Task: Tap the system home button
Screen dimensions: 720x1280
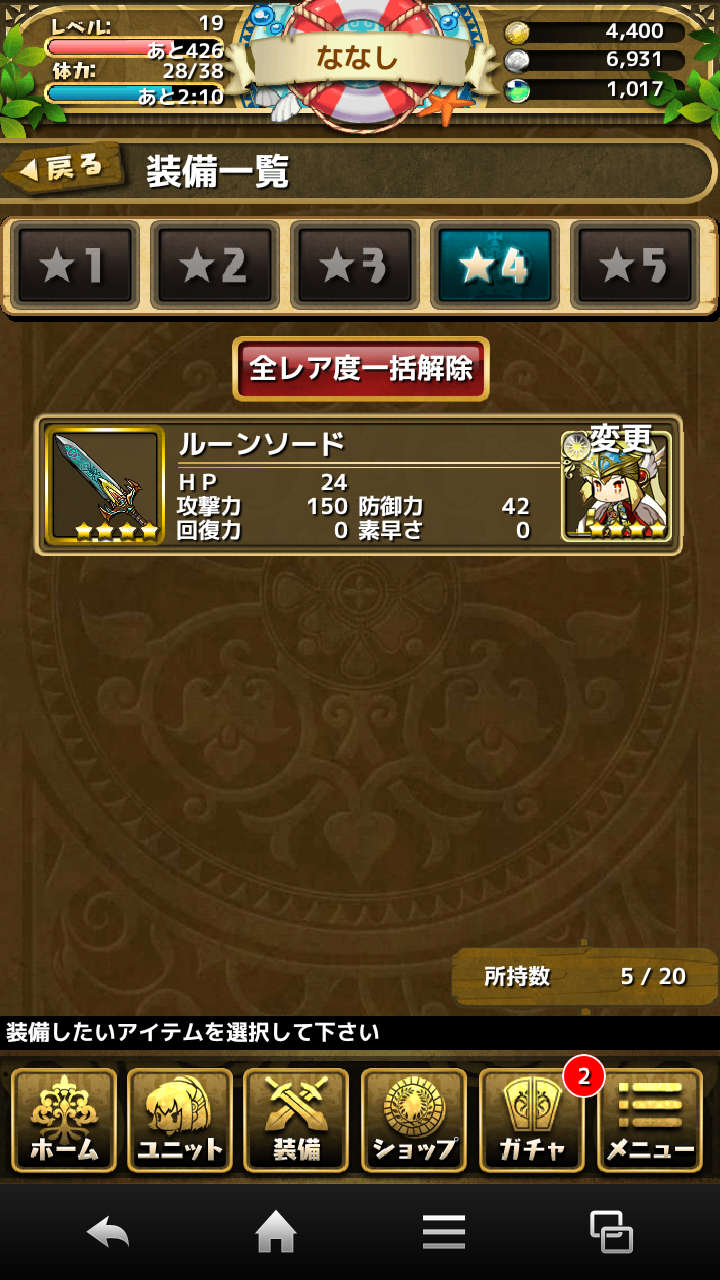Action: (276, 1232)
